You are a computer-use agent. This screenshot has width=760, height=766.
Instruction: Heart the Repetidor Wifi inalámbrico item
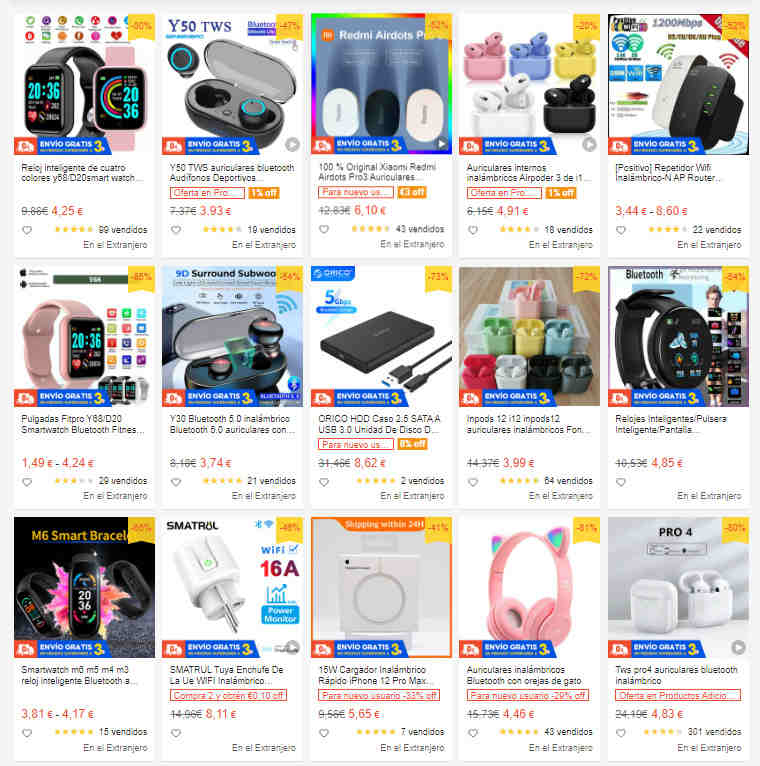pos(621,230)
